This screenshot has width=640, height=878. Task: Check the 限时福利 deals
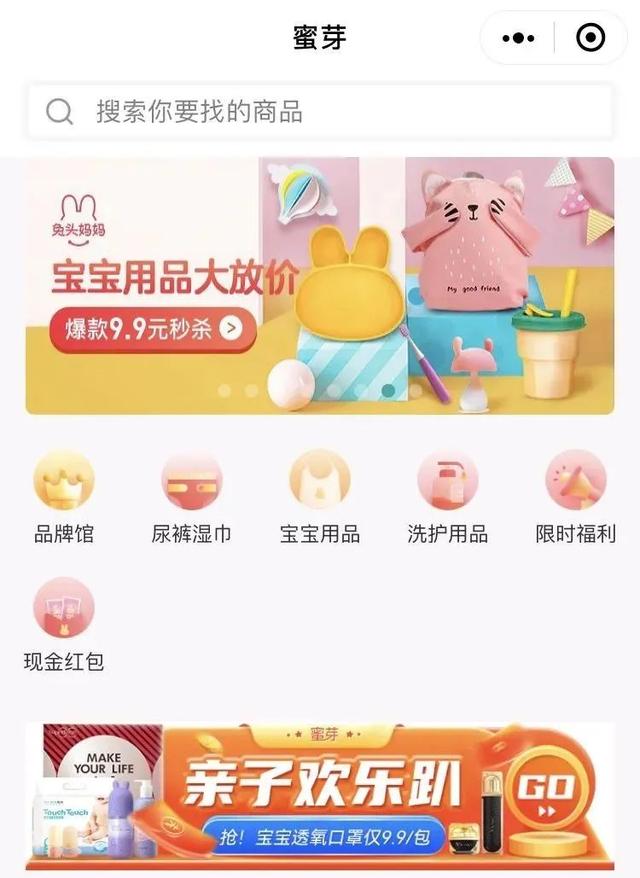coord(575,497)
